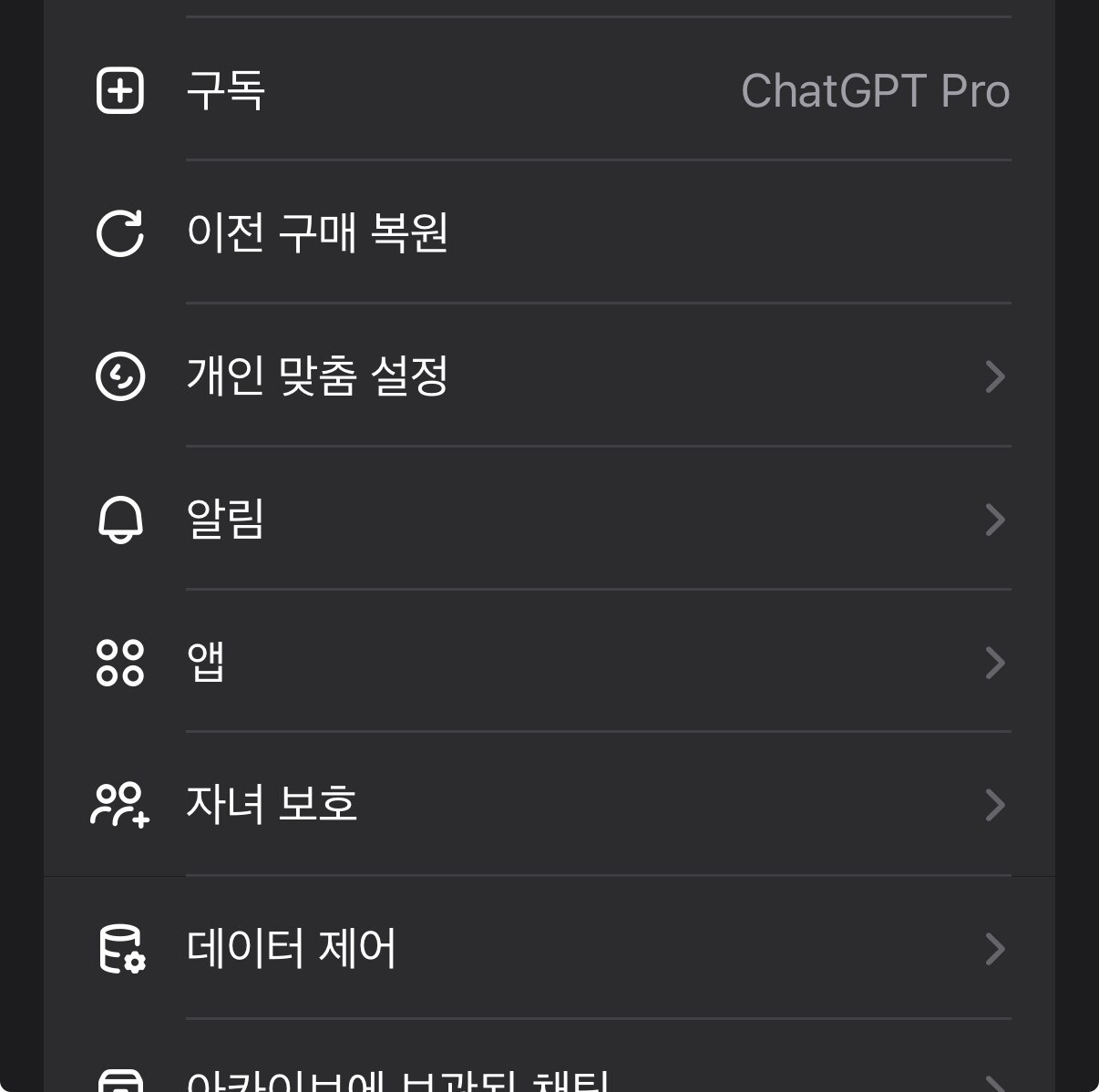
Task: Open the archived chats row at the bottom
Action: [549, 1056]
